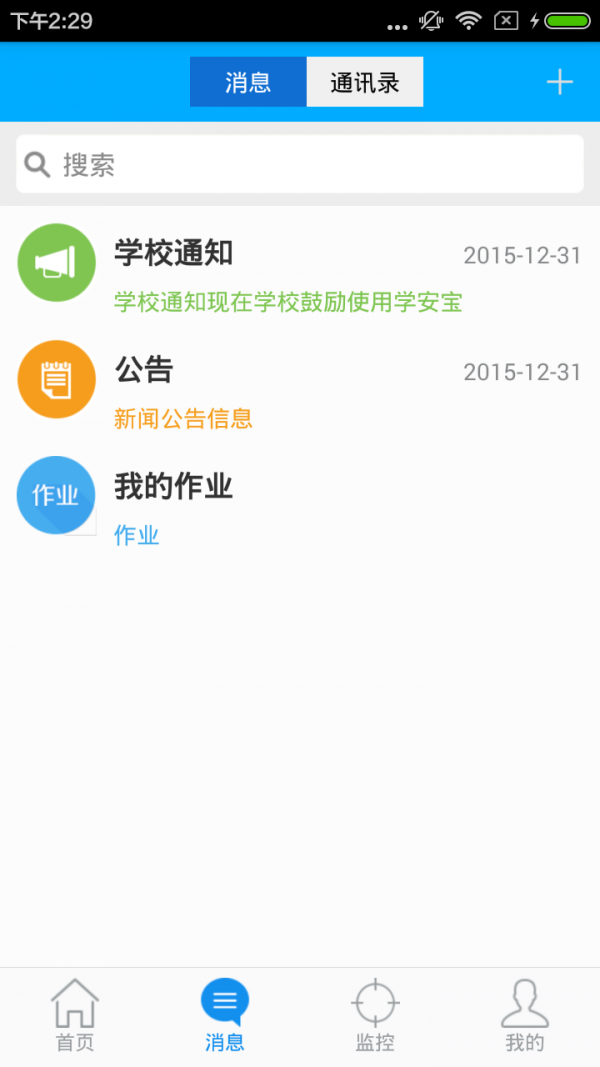
Task: Open the 我的 profile tab
Action: (525, 1017)
